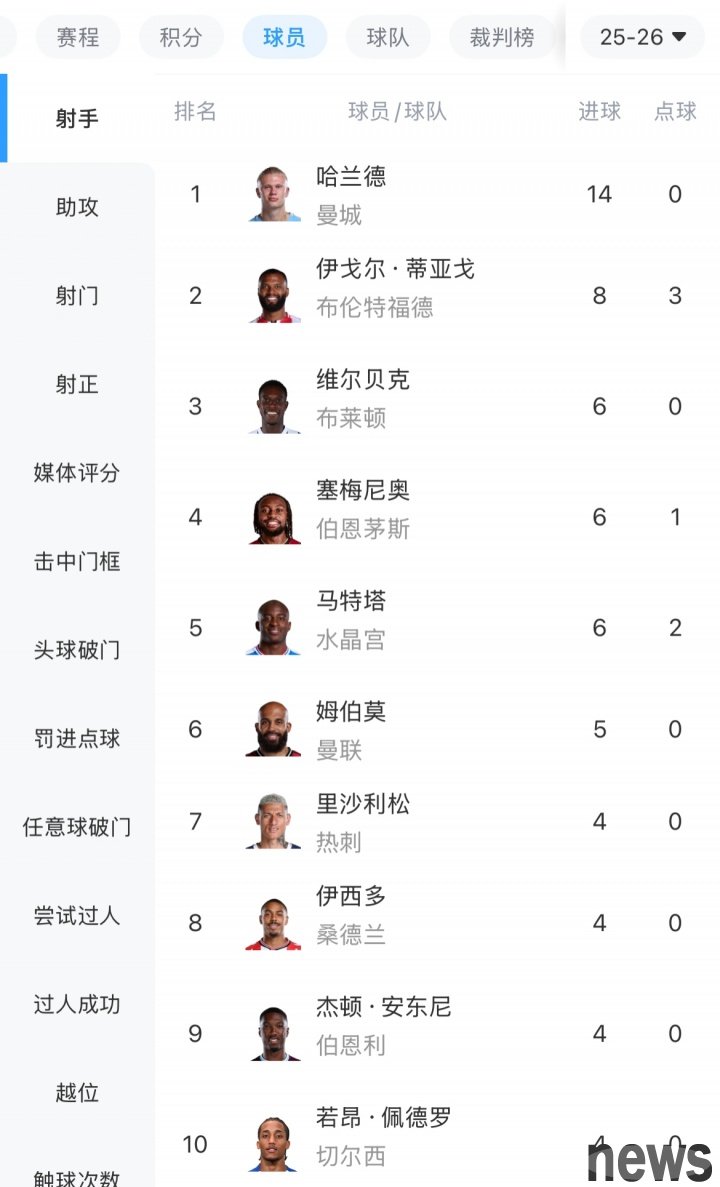Show the 越位 ranking

[77, 1093]
